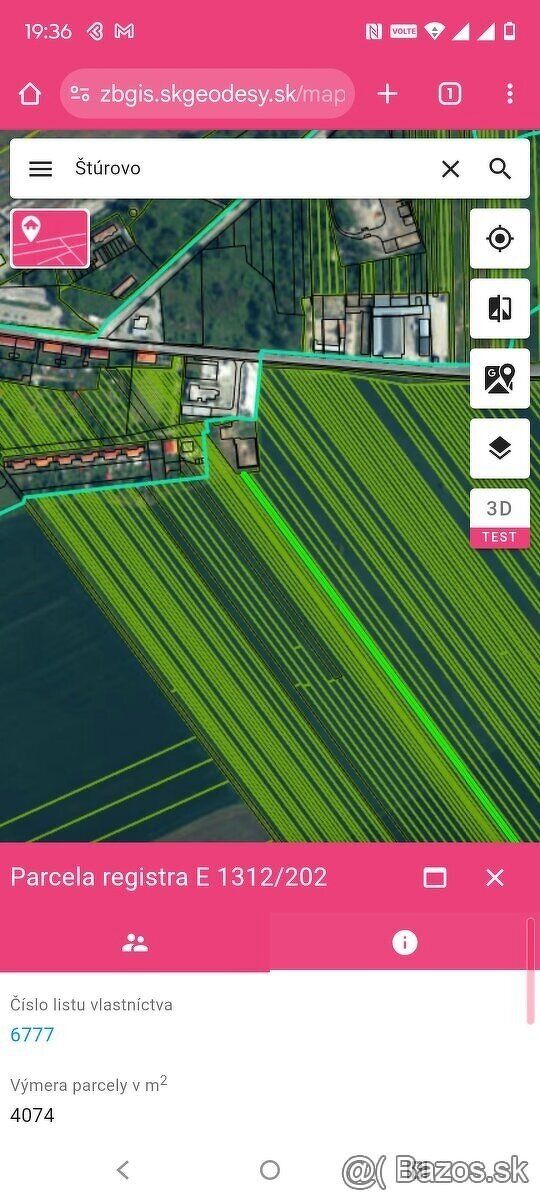The image size is (540, 1200).
Task: Switch to the 3D test view
Action: (500, 519)
